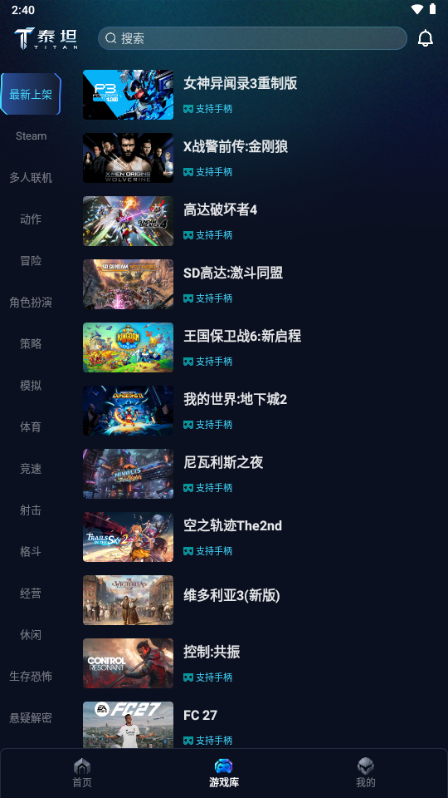Select the 动作 category
448x798 pixels.
31,219
